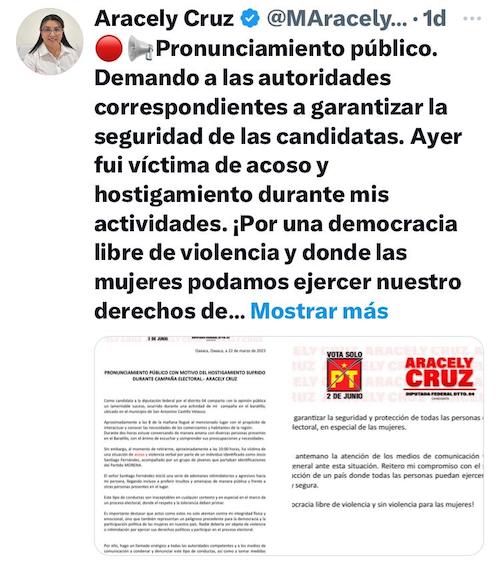Screen dimensions: 500x568
Task: Expand the tweet with Mostrar más
Action: pos(319,311)
